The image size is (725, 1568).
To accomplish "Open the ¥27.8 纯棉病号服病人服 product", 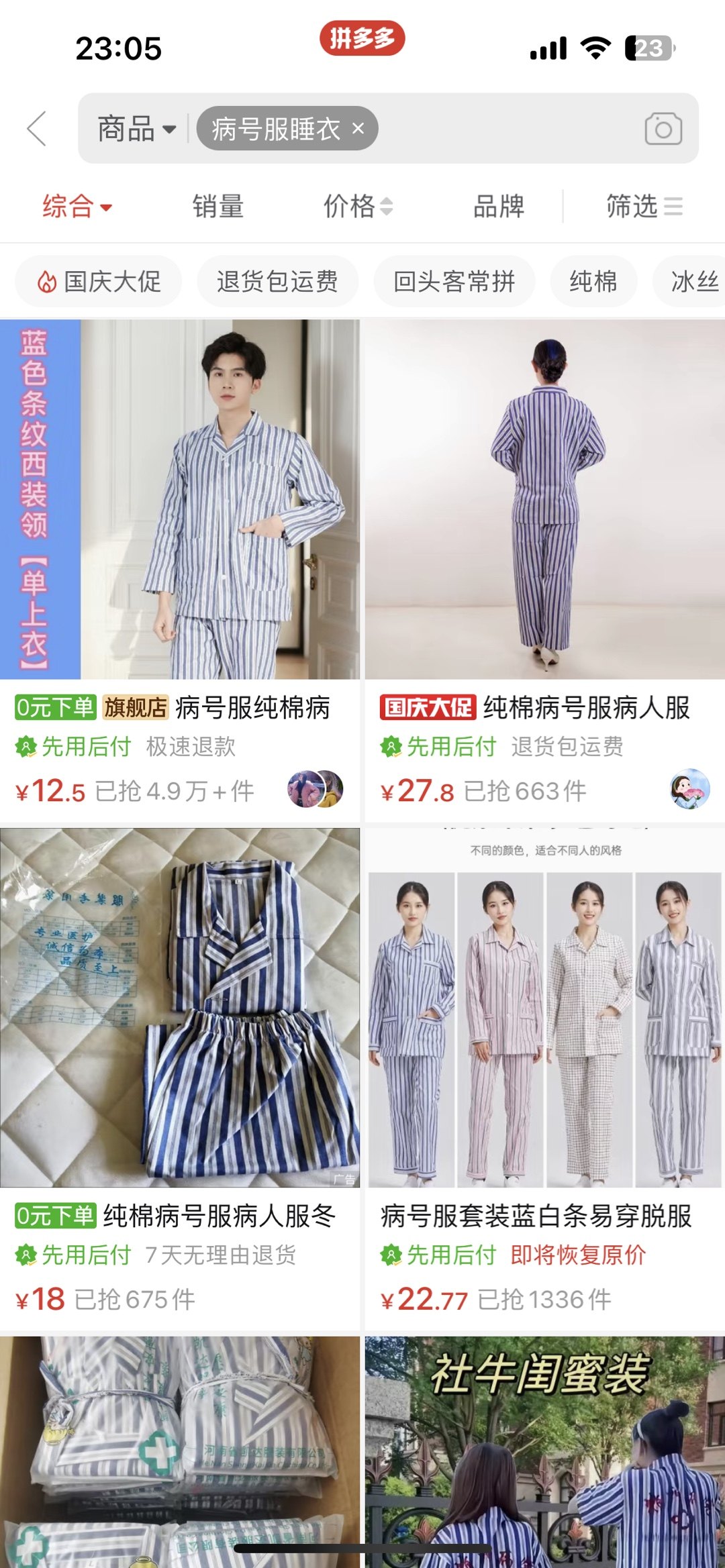I will click(x=544, y=537).
